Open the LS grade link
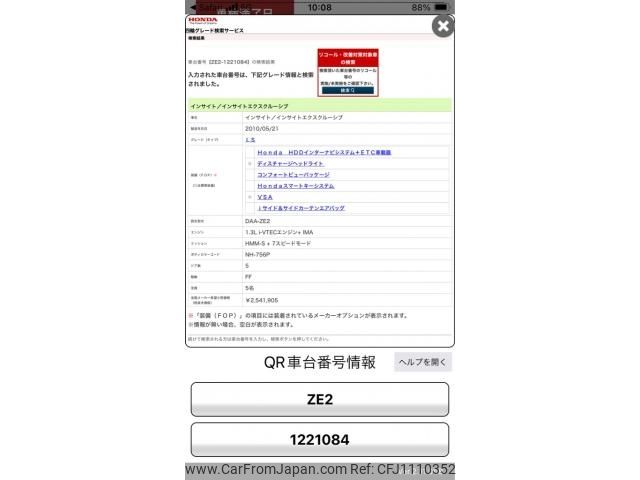This screenshot has width=640, height=480. coord(249,140)
